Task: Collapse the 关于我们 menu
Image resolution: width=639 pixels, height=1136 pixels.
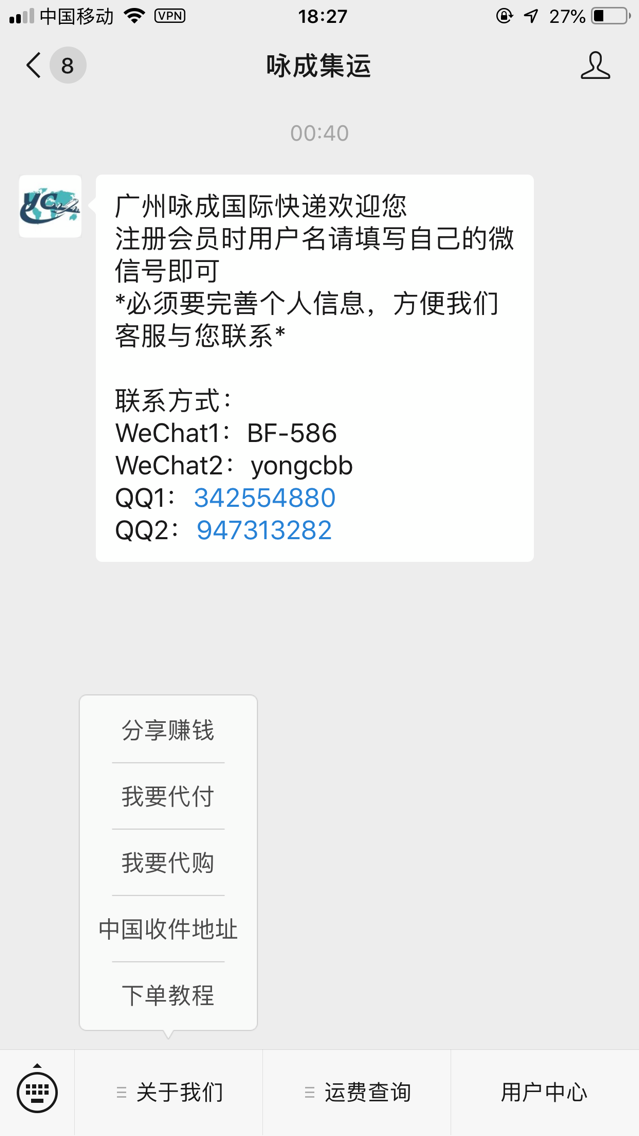Action: (169, 1093)
